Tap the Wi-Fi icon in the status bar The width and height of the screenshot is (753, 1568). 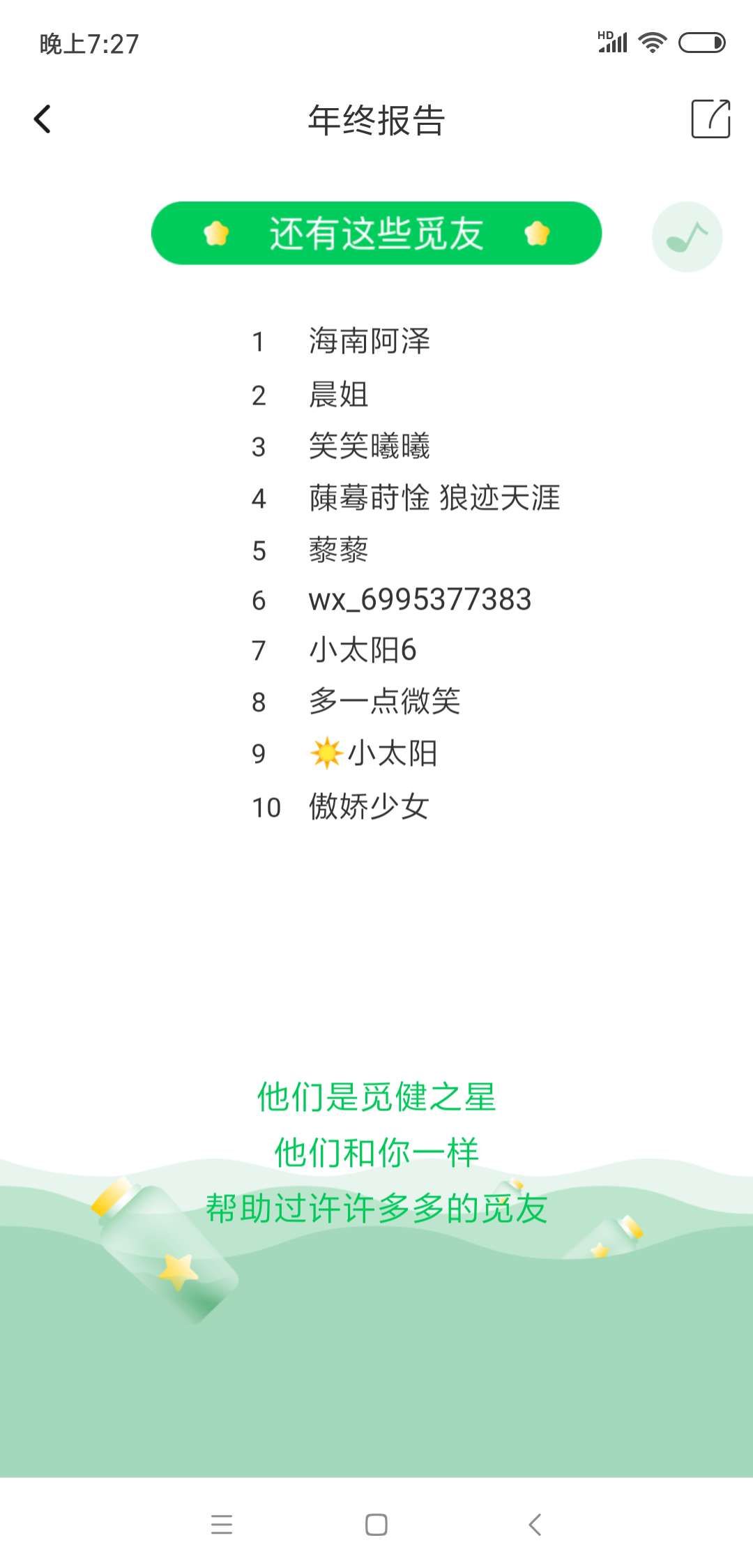653,42
